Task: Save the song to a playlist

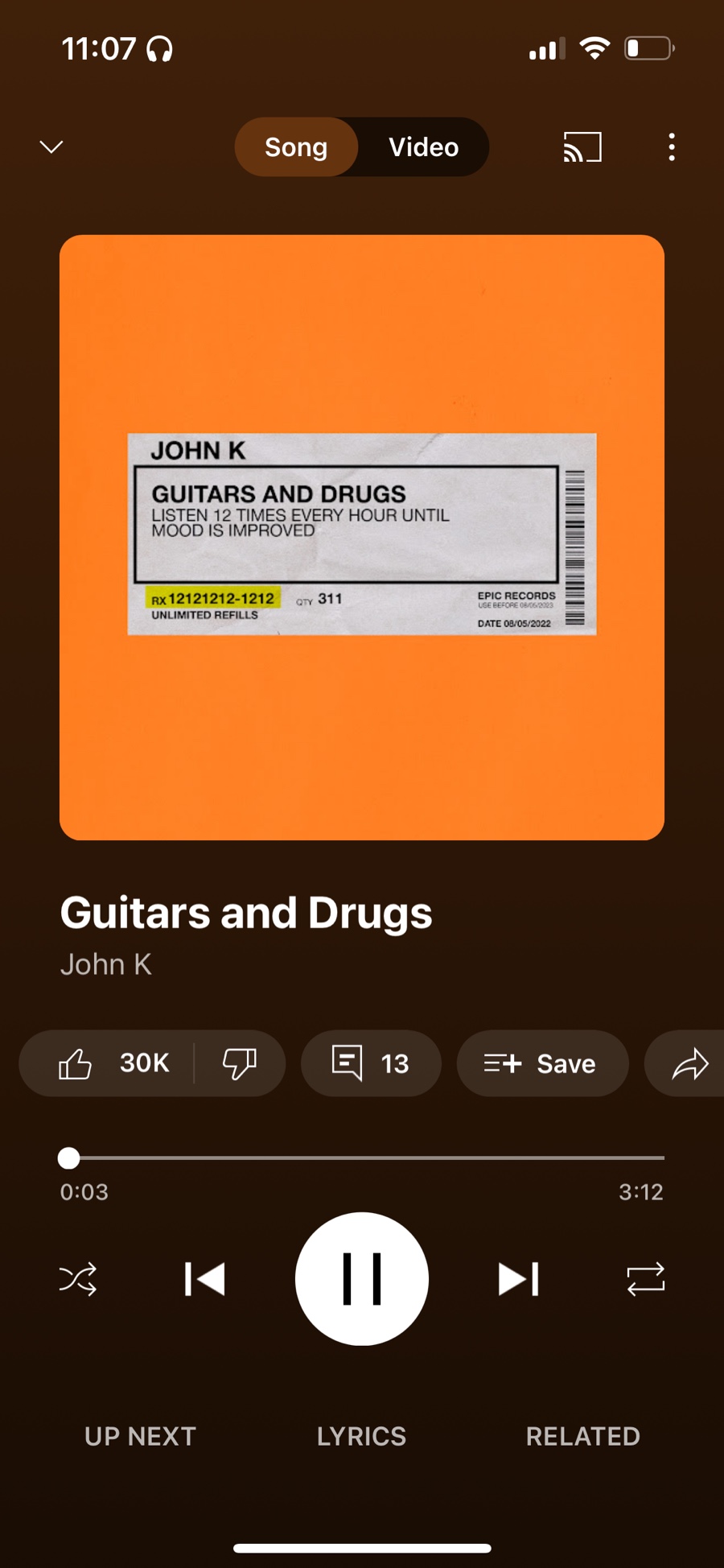Action: tap(541, 1063)
